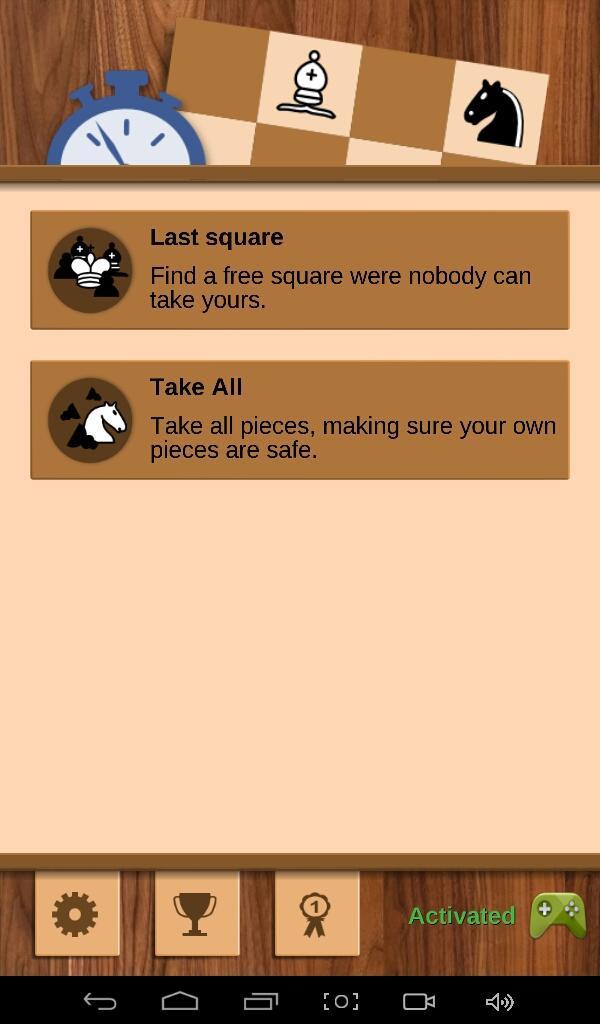
Task: Open the Last square game mode
Action: [x=300, y=270]
